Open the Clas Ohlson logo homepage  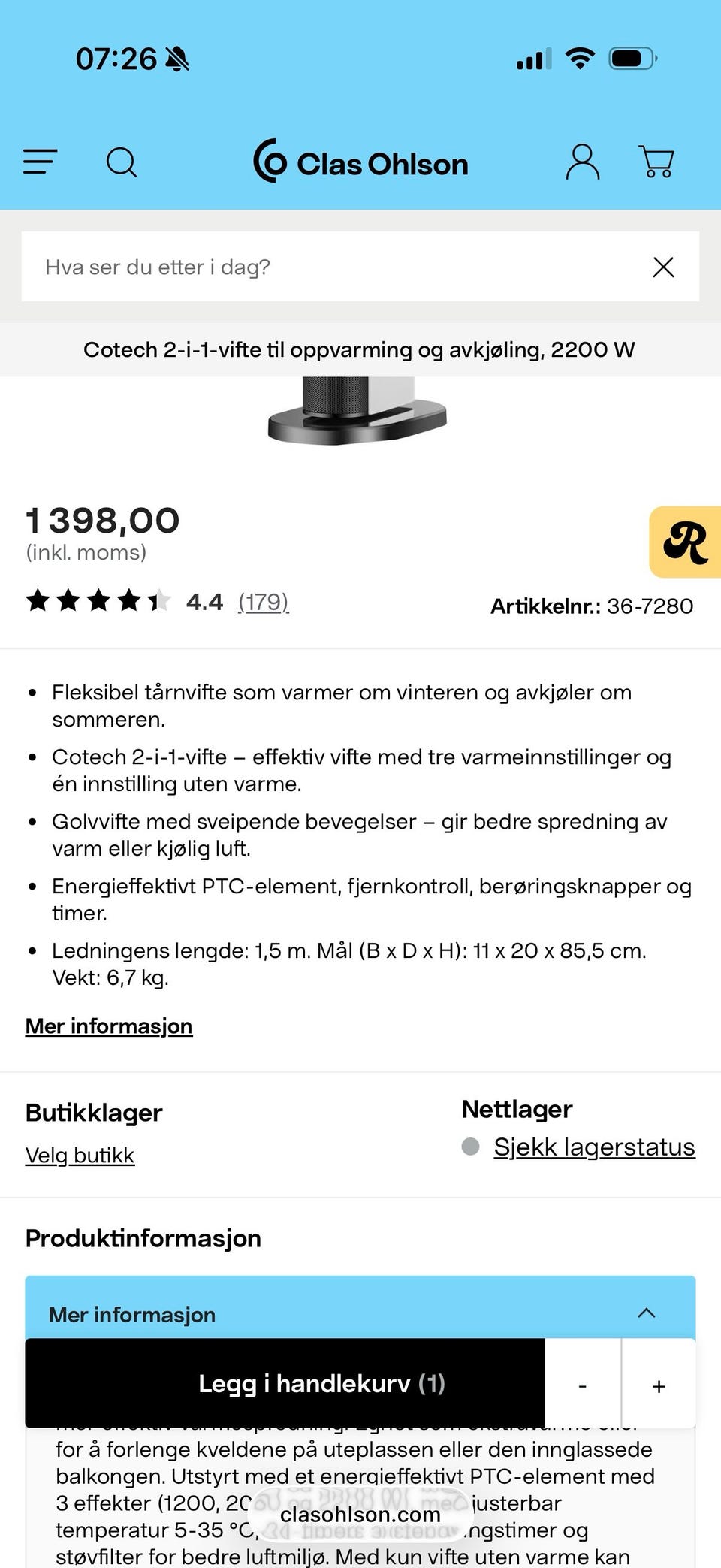point(360,163)
